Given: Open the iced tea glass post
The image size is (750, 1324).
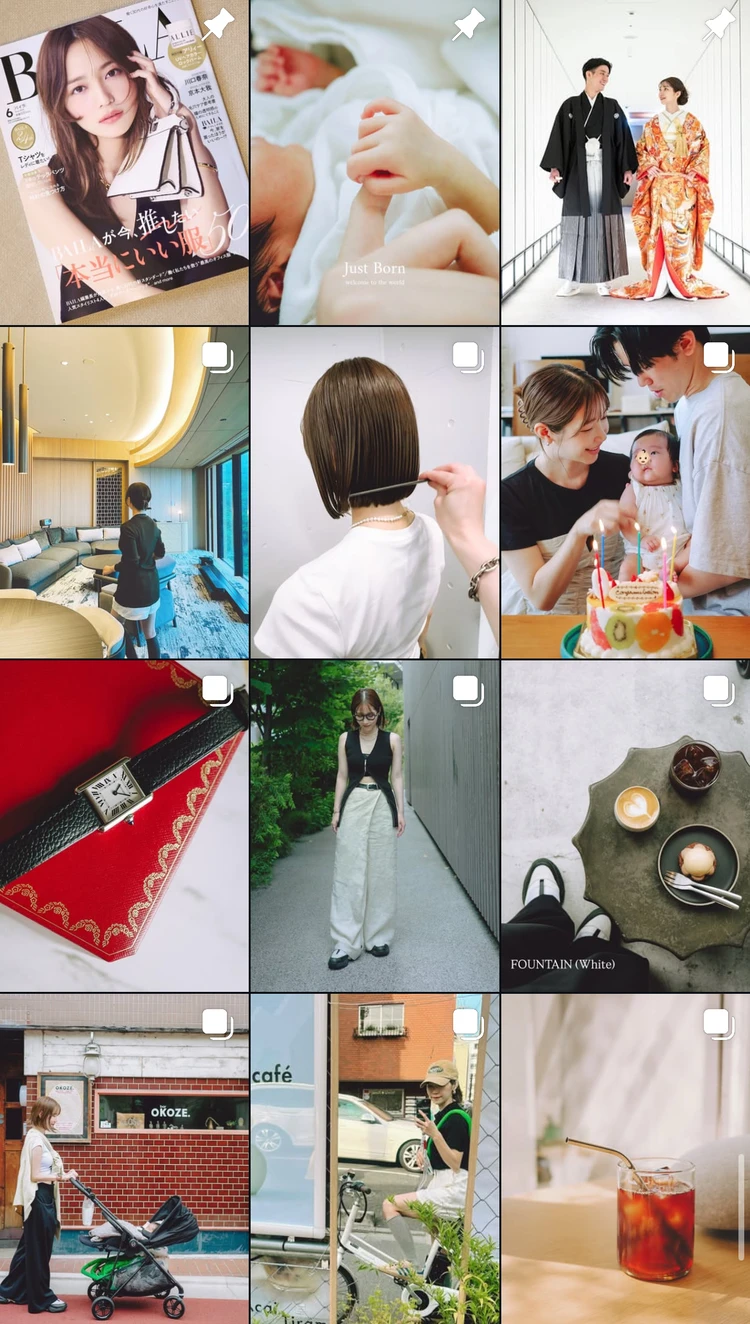Looking at the screenshot, I should click(626, 1158).
